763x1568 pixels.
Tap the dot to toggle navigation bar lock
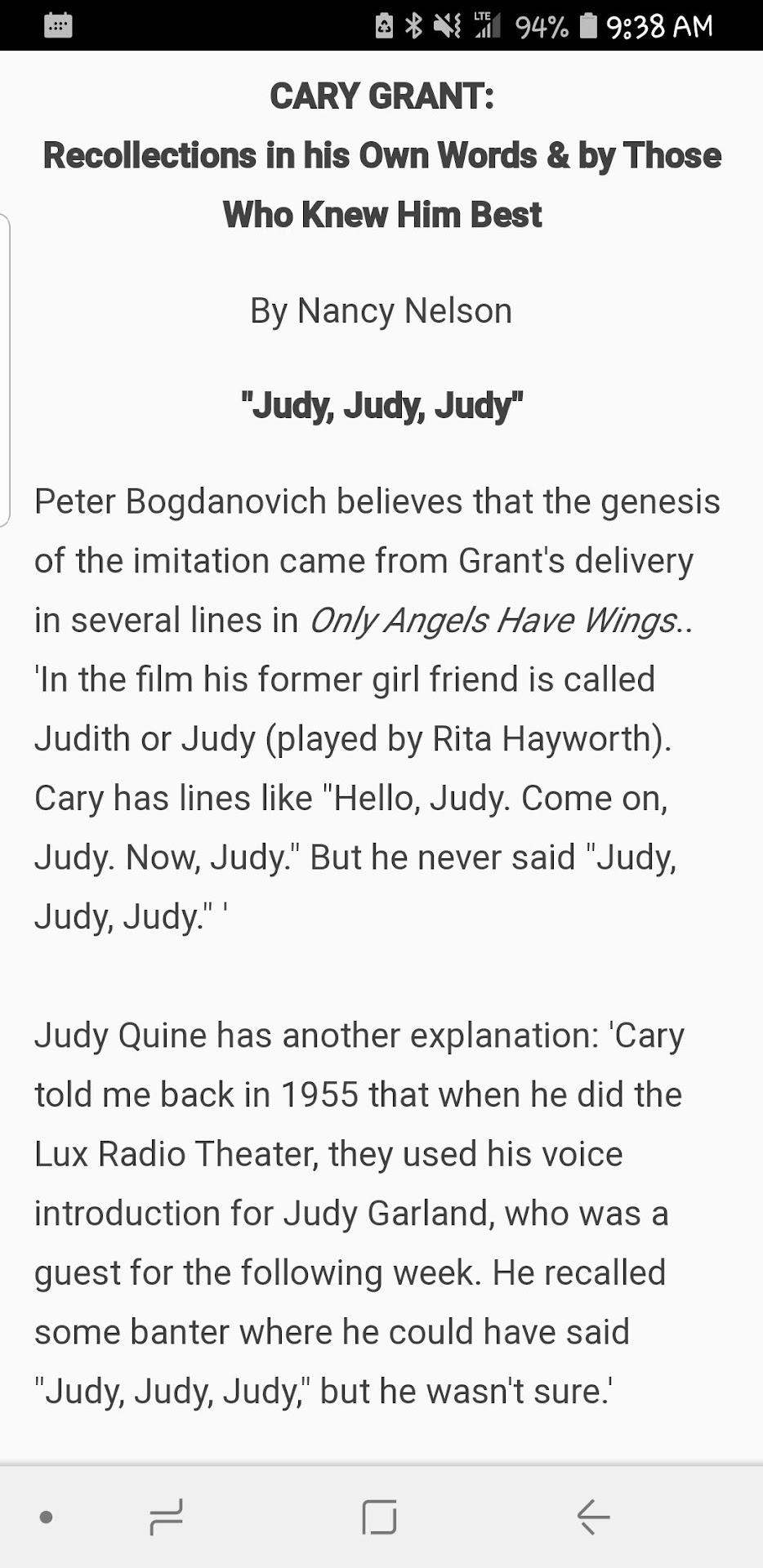pos(47,1517)
